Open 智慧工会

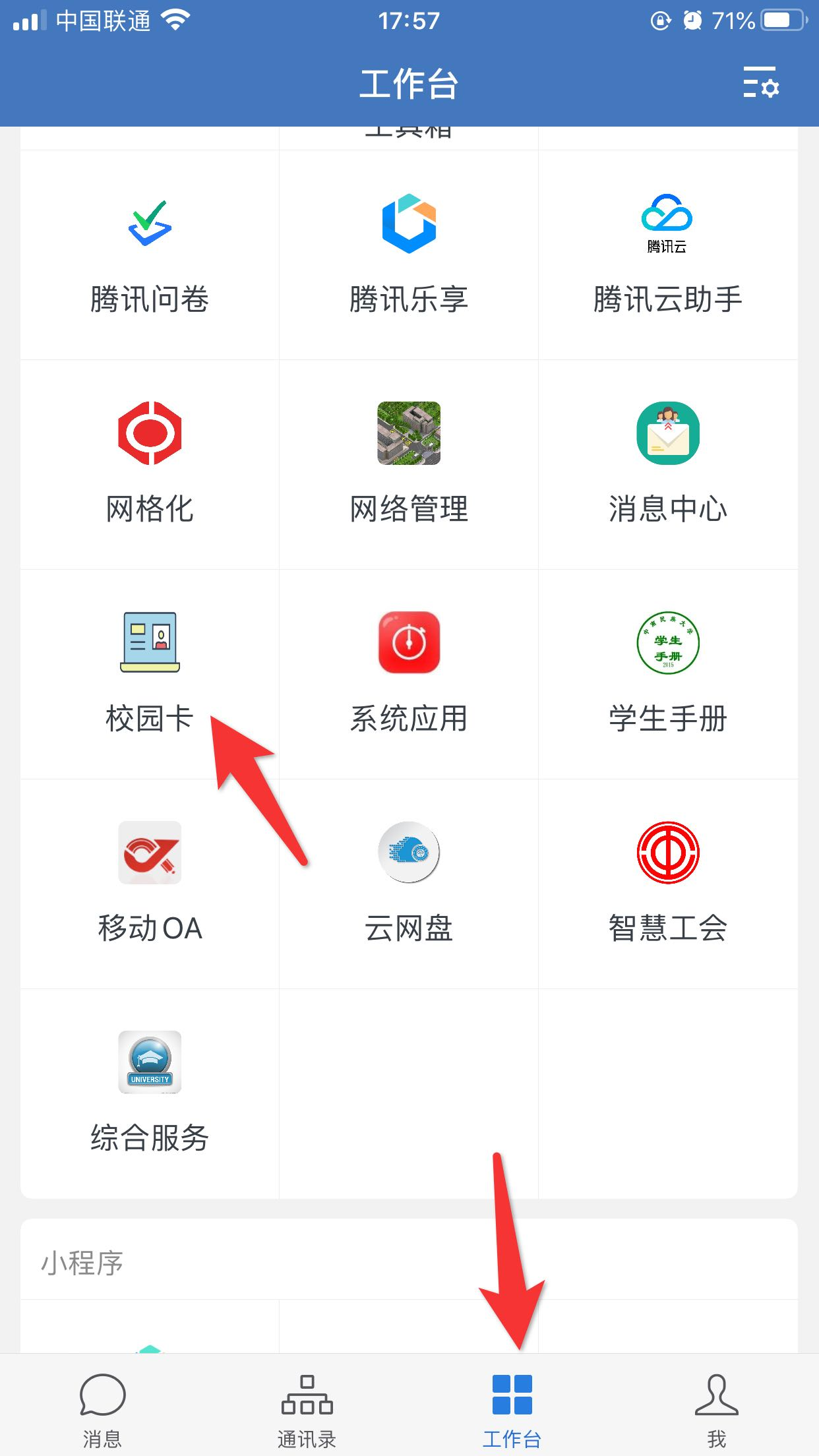[667, 882]
